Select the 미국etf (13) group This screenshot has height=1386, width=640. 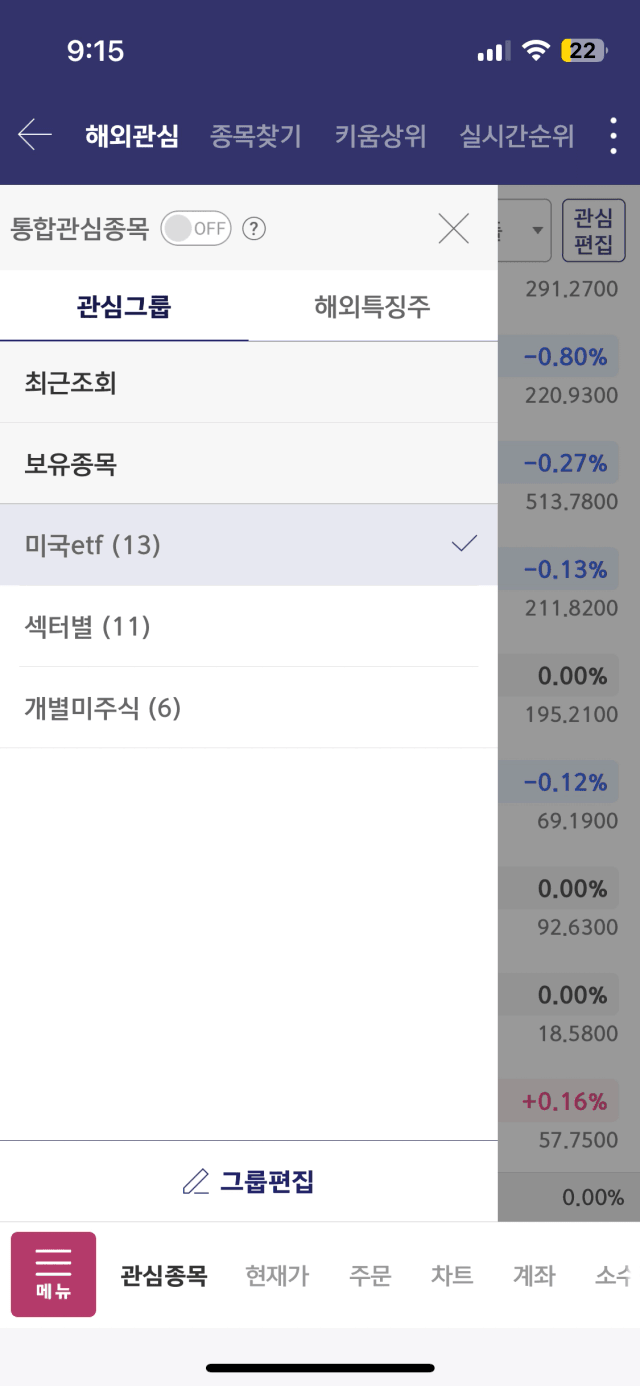[x=248, y=545]
